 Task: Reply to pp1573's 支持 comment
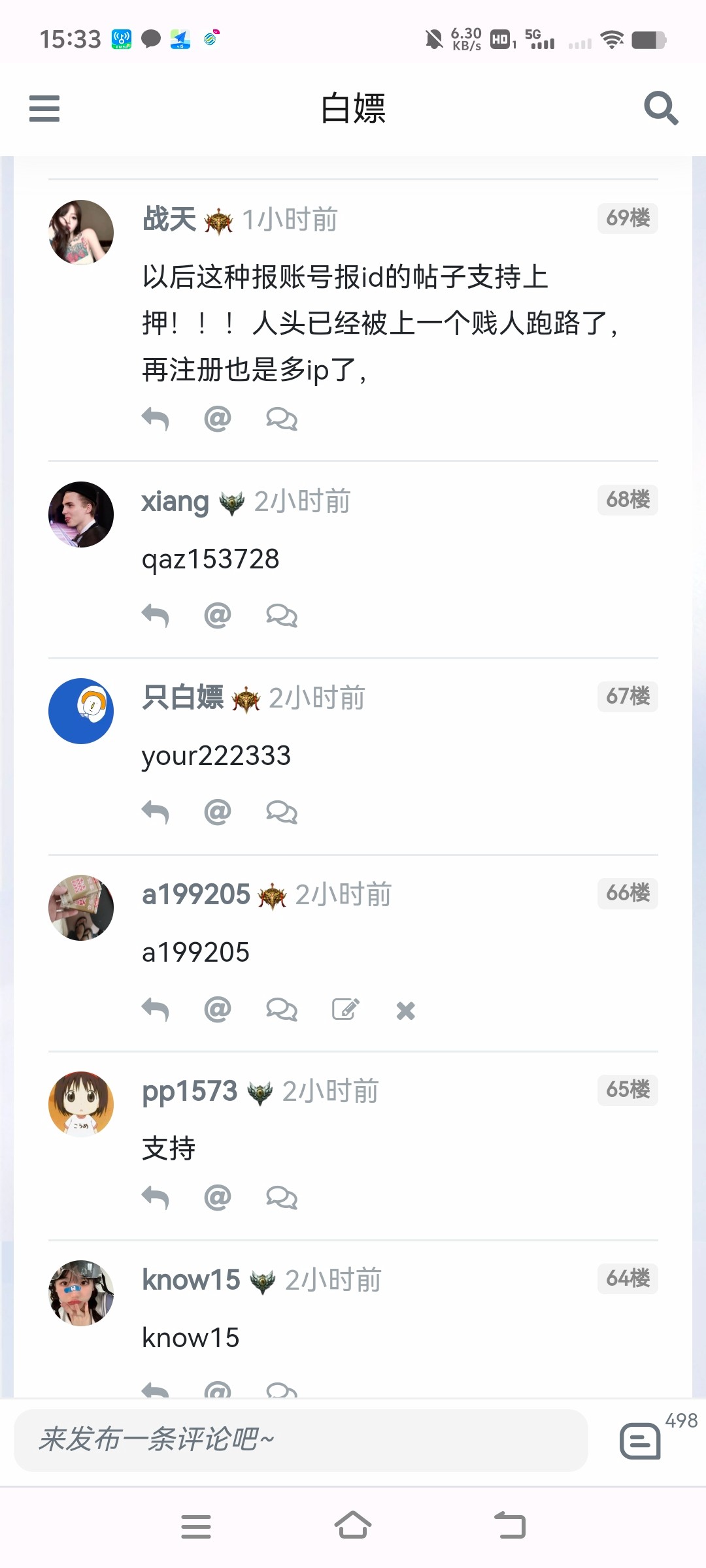(x=156, y=1198)
